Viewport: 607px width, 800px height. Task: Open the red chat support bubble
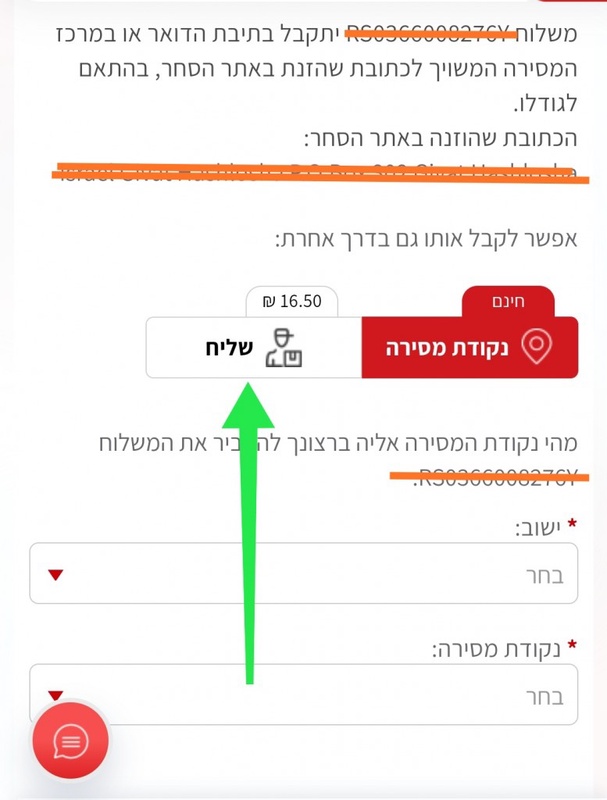[70, 742]
